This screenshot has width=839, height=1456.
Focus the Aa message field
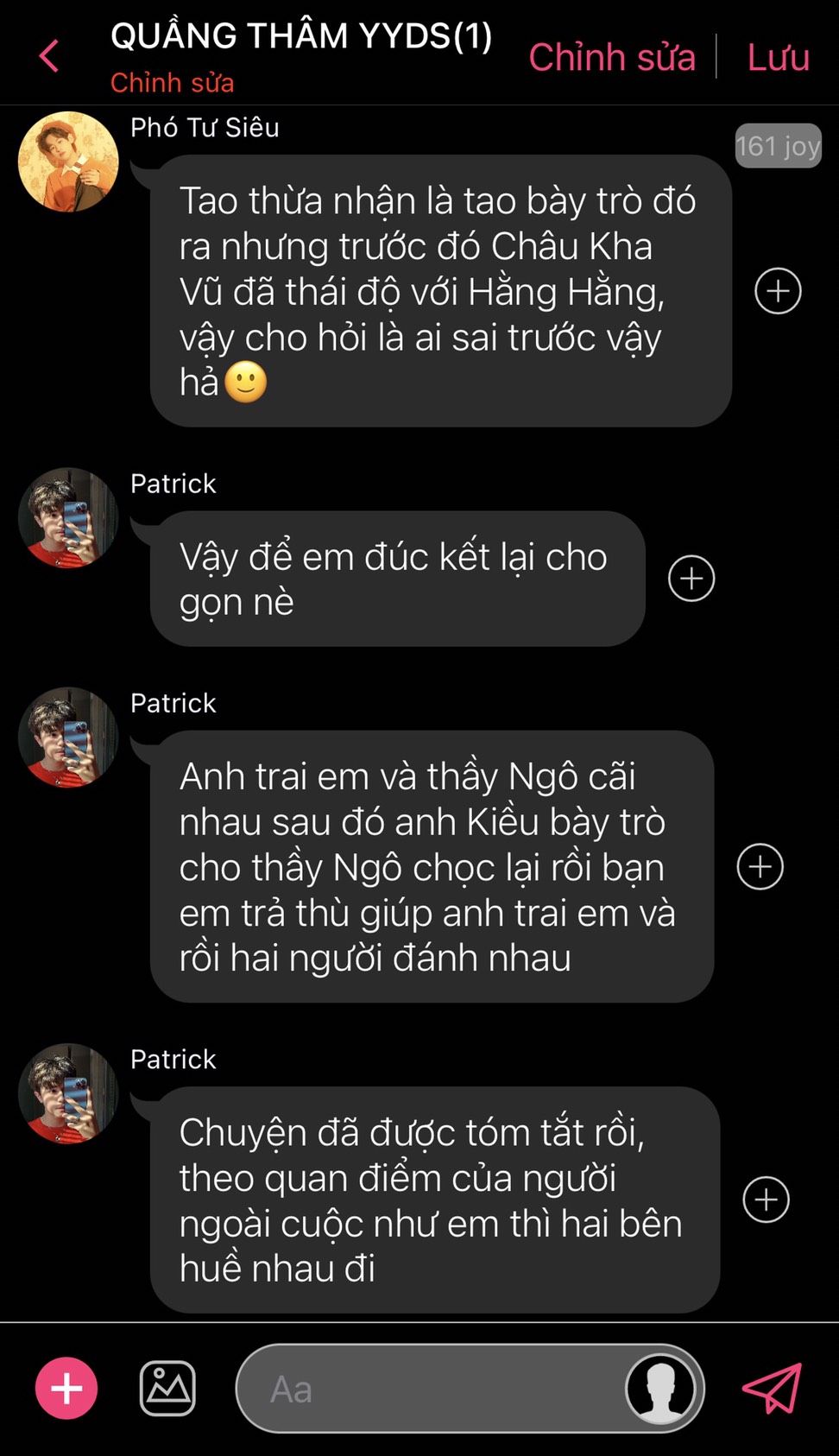click(x=432, y=1389)
